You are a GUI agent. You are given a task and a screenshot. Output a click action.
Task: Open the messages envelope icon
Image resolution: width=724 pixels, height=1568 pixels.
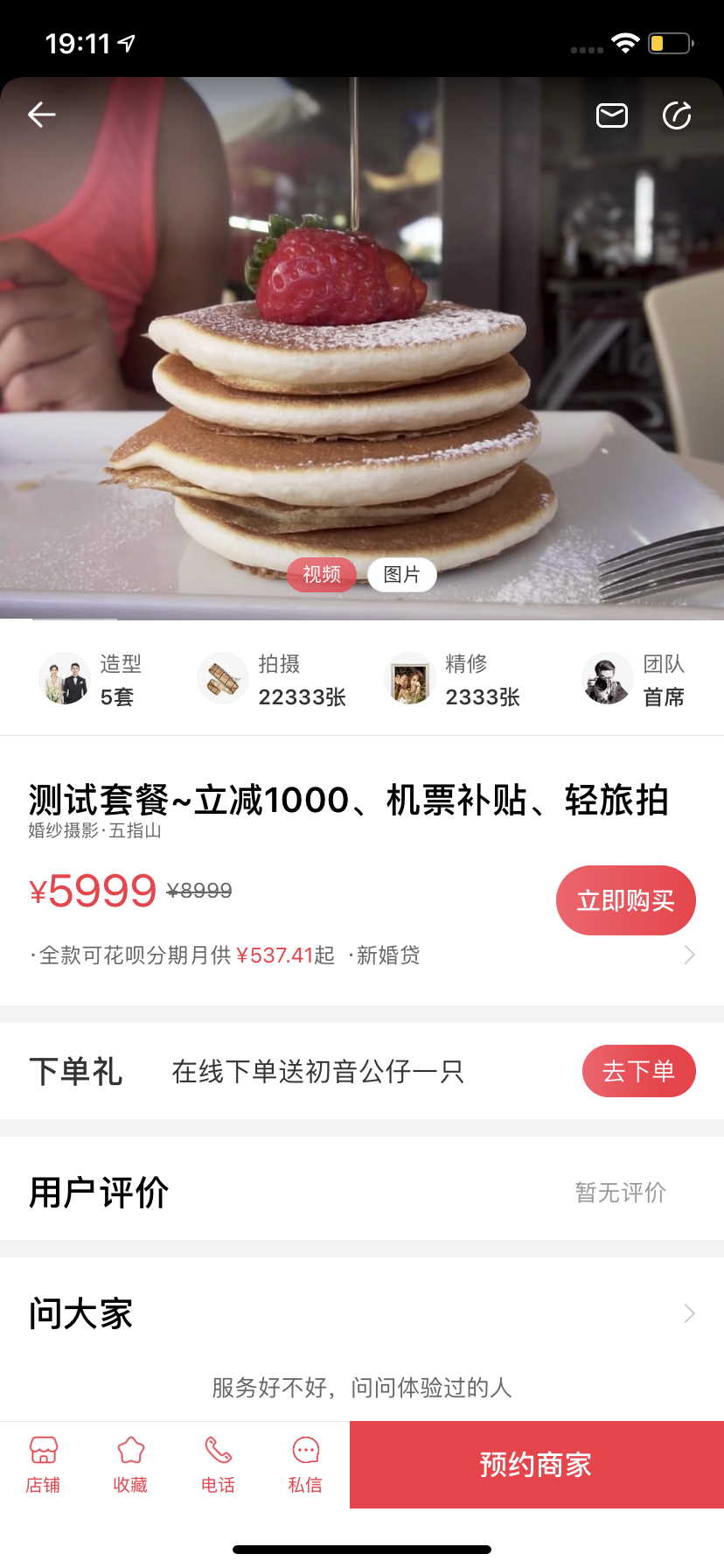[x=612, y=115]
